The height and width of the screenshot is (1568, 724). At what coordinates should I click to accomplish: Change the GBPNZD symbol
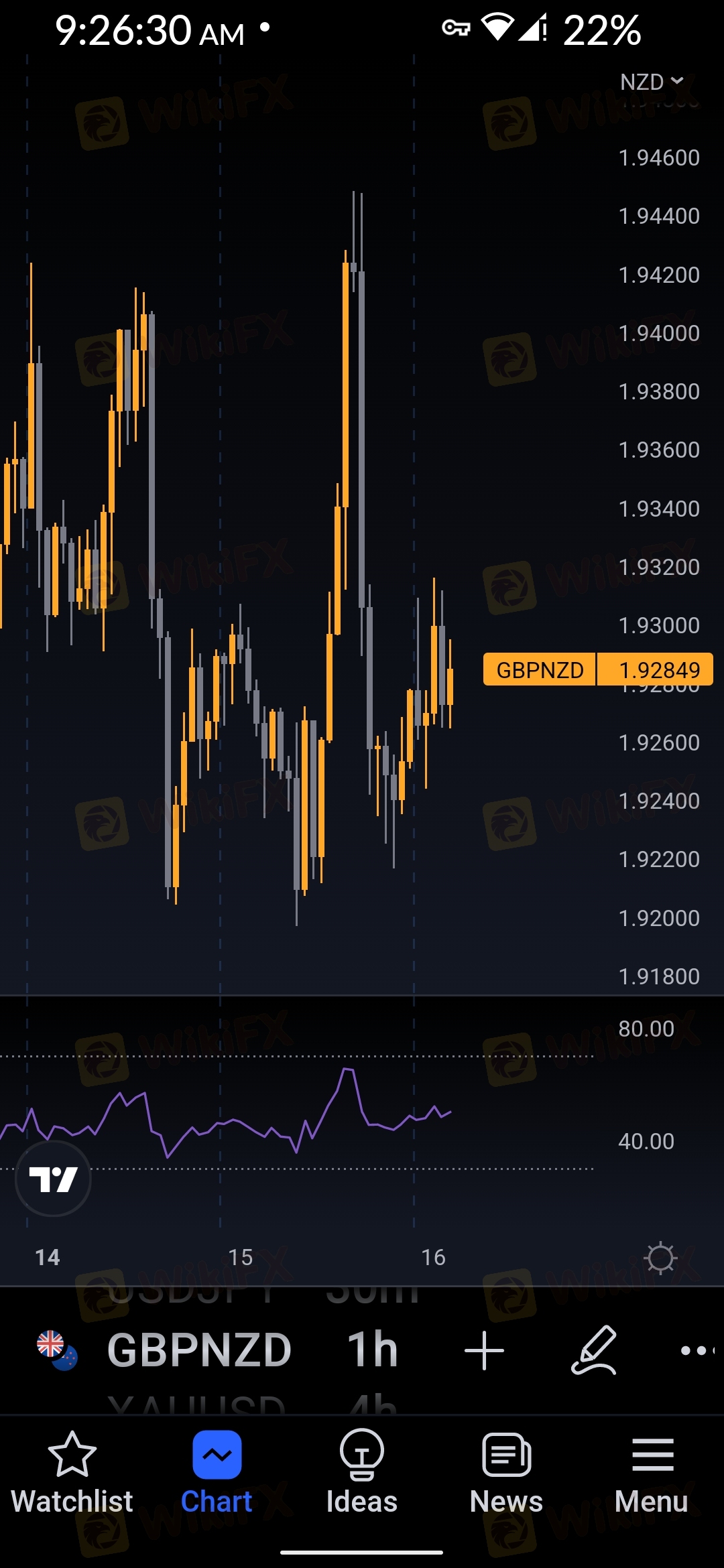[x=199, y=1350]
